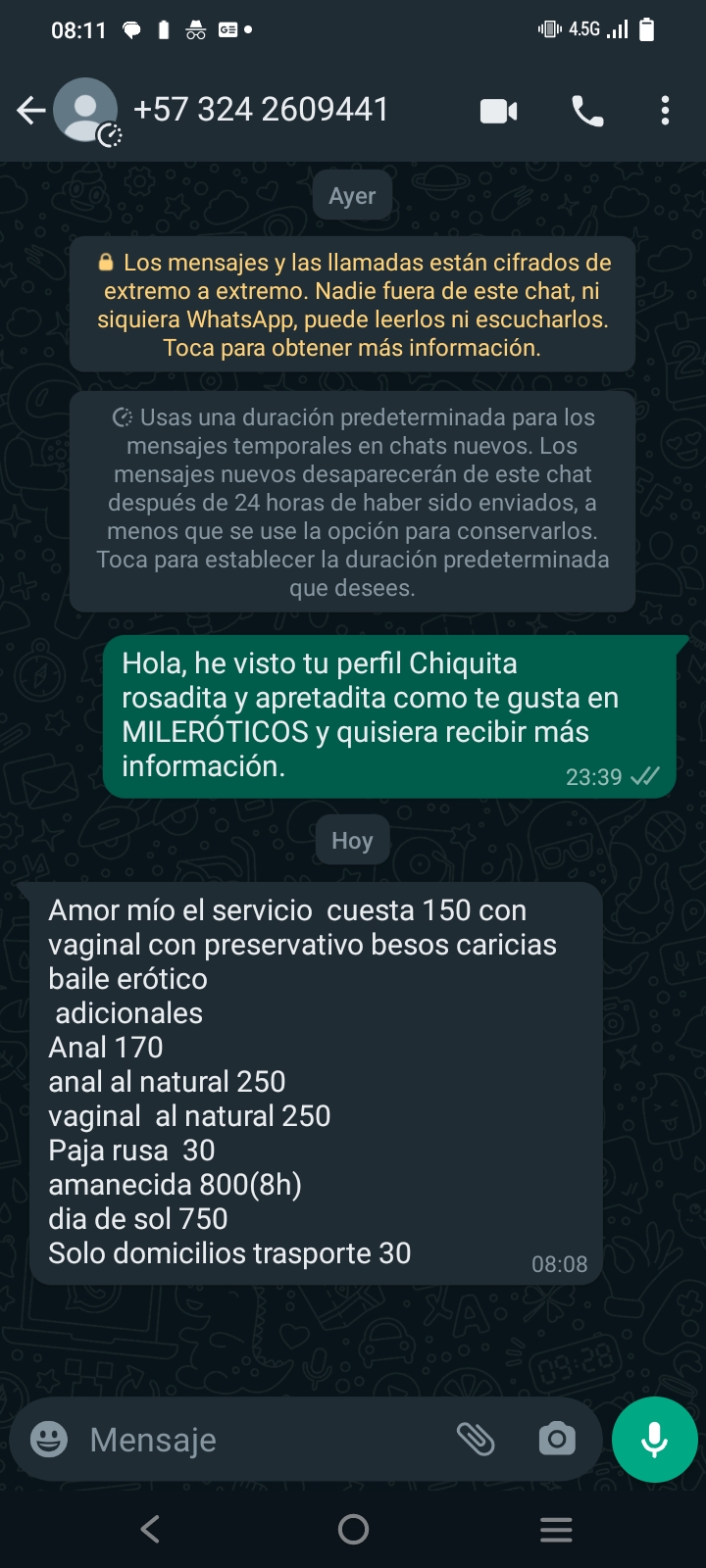Tap the system home button
The image size is (706, 1568).
[353, 1529]
